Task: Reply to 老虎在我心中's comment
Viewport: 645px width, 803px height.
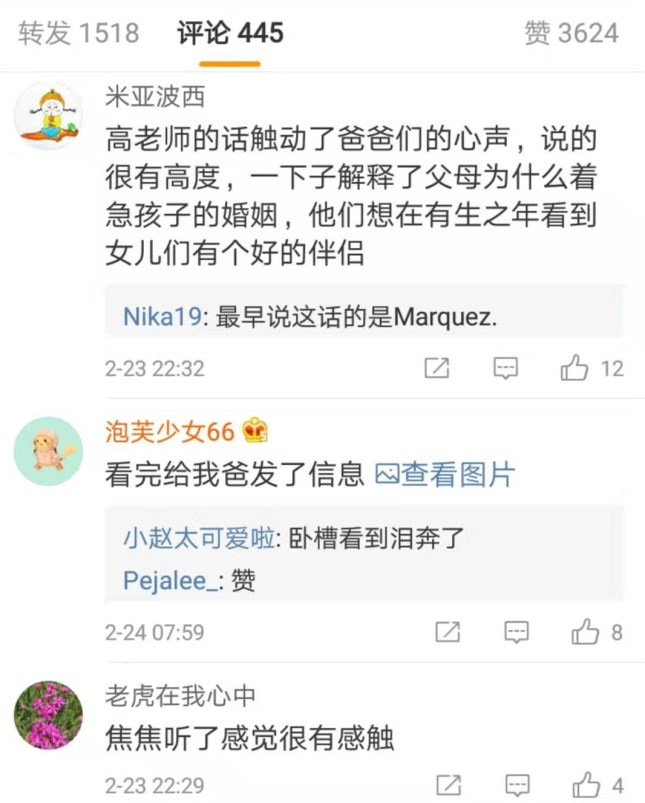Action: [x=517, y=785]
